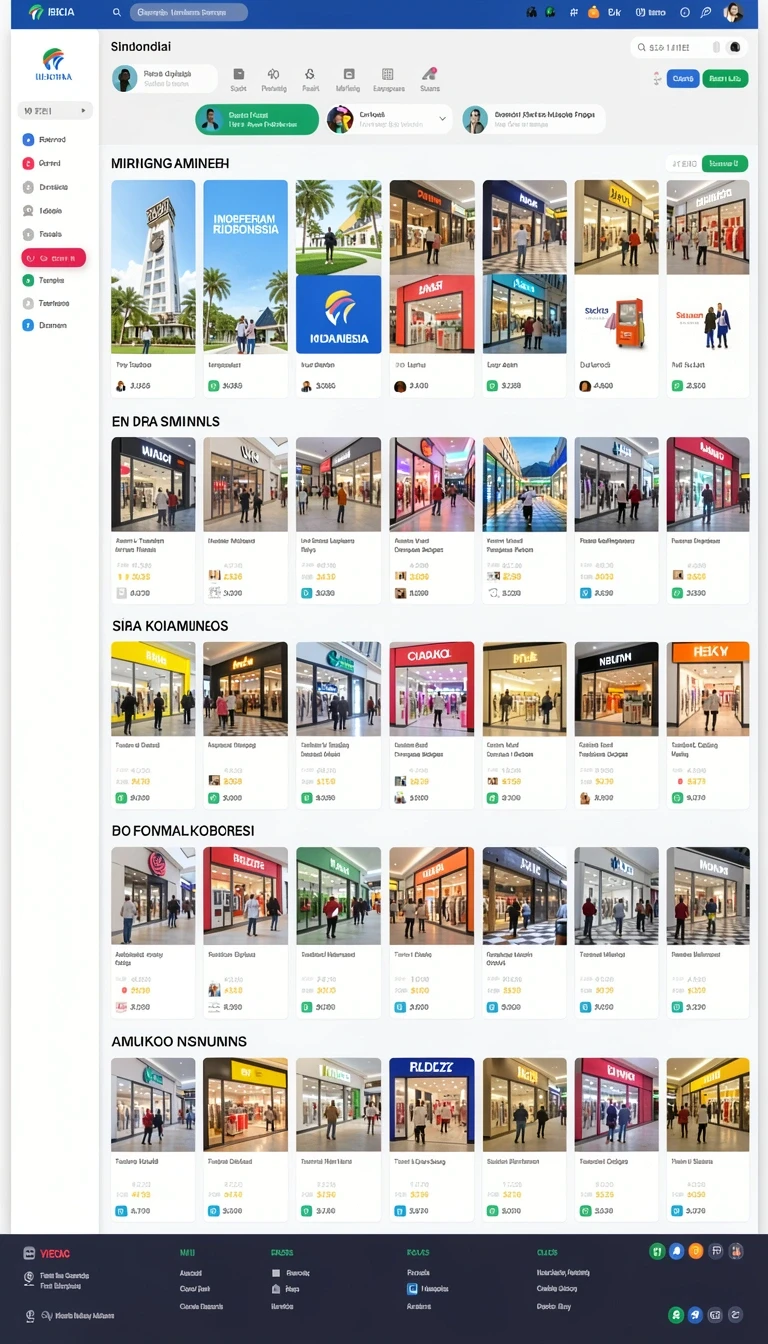Open the store card with the black NBLIAN sign
Viewport: 768px width, 1344px height.
coord(617,725)
